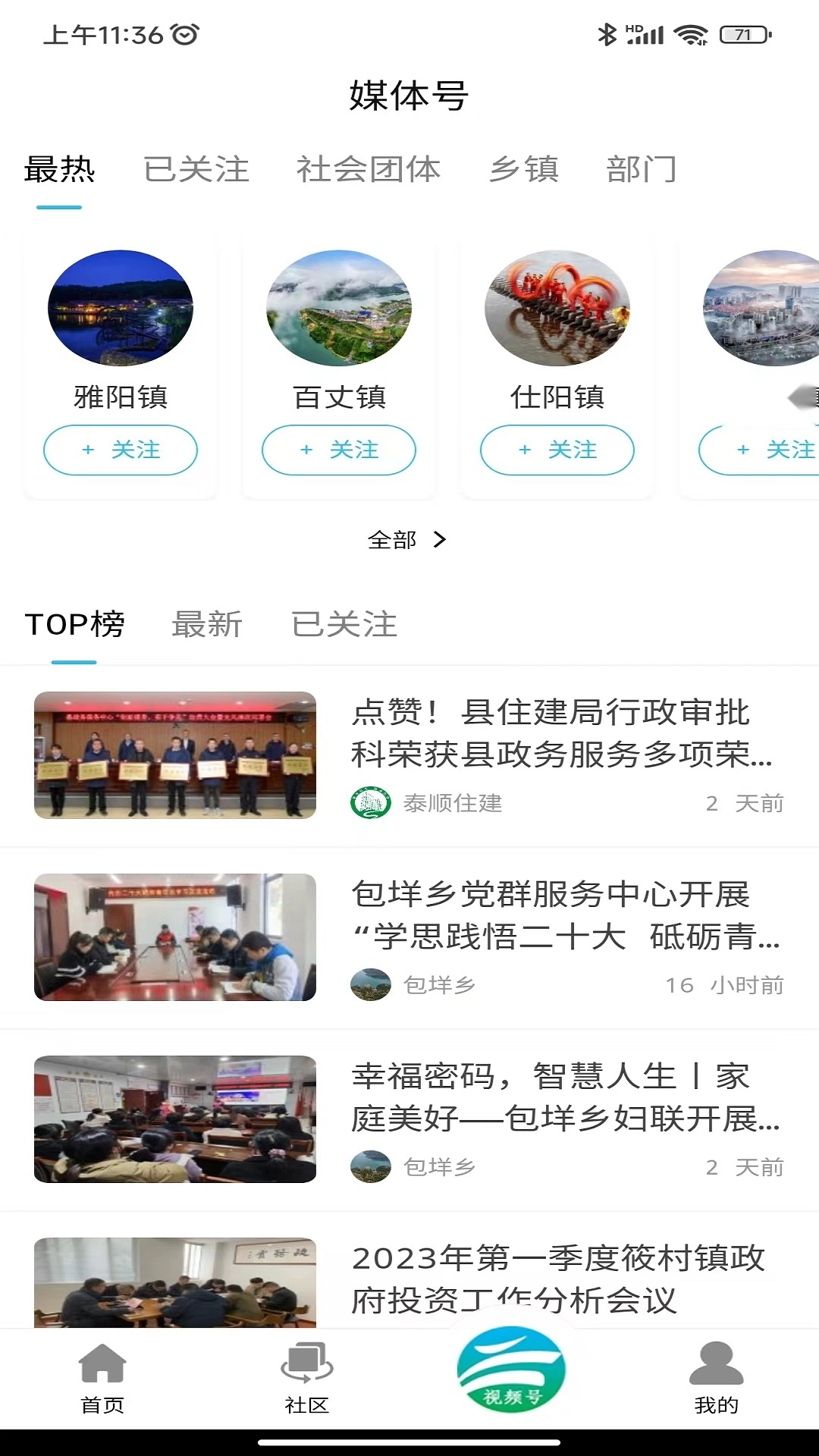Follow 百丈镇 media account
This screenshot has height=1456, width=819.
(x=338, y=450)
